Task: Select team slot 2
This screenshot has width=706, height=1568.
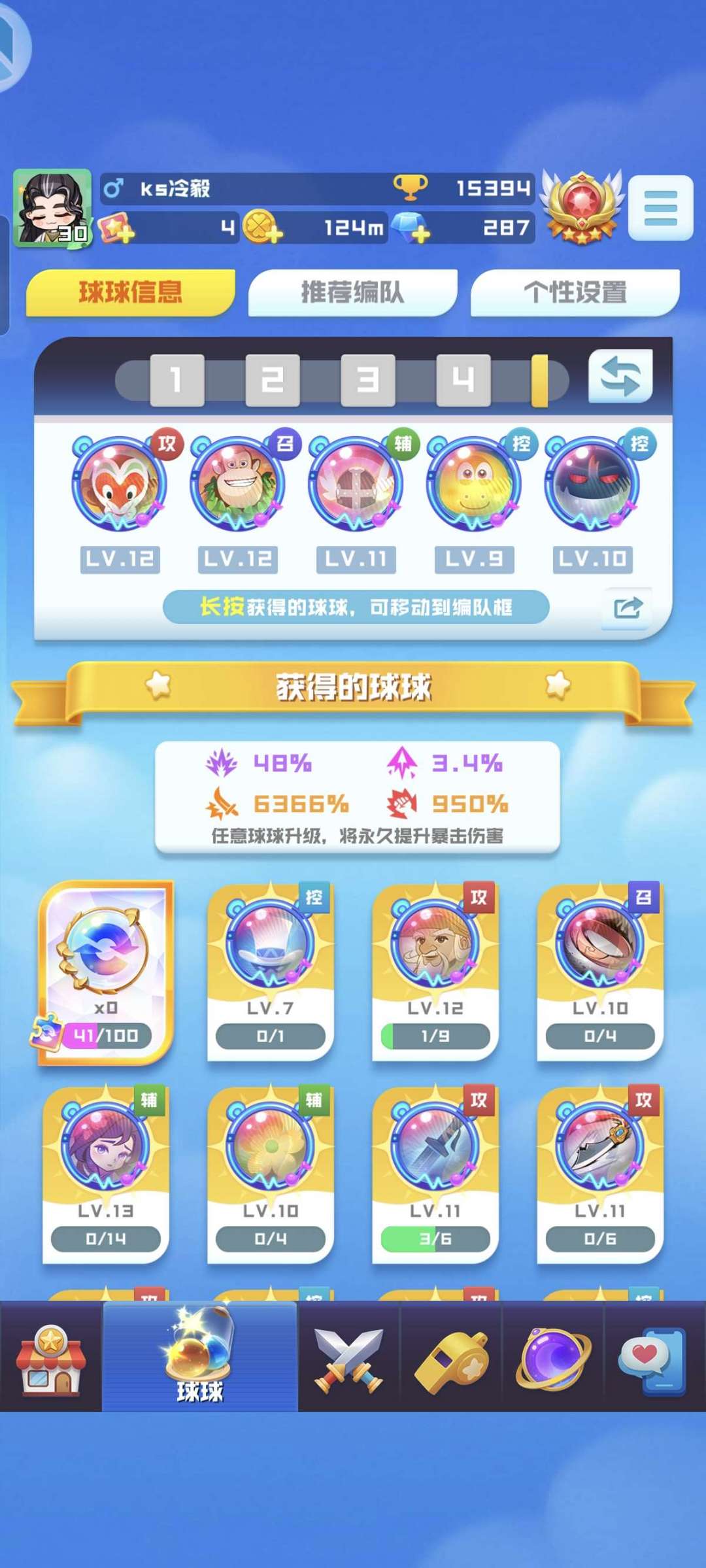Action: pyautogui.click(x=273, y=380)
